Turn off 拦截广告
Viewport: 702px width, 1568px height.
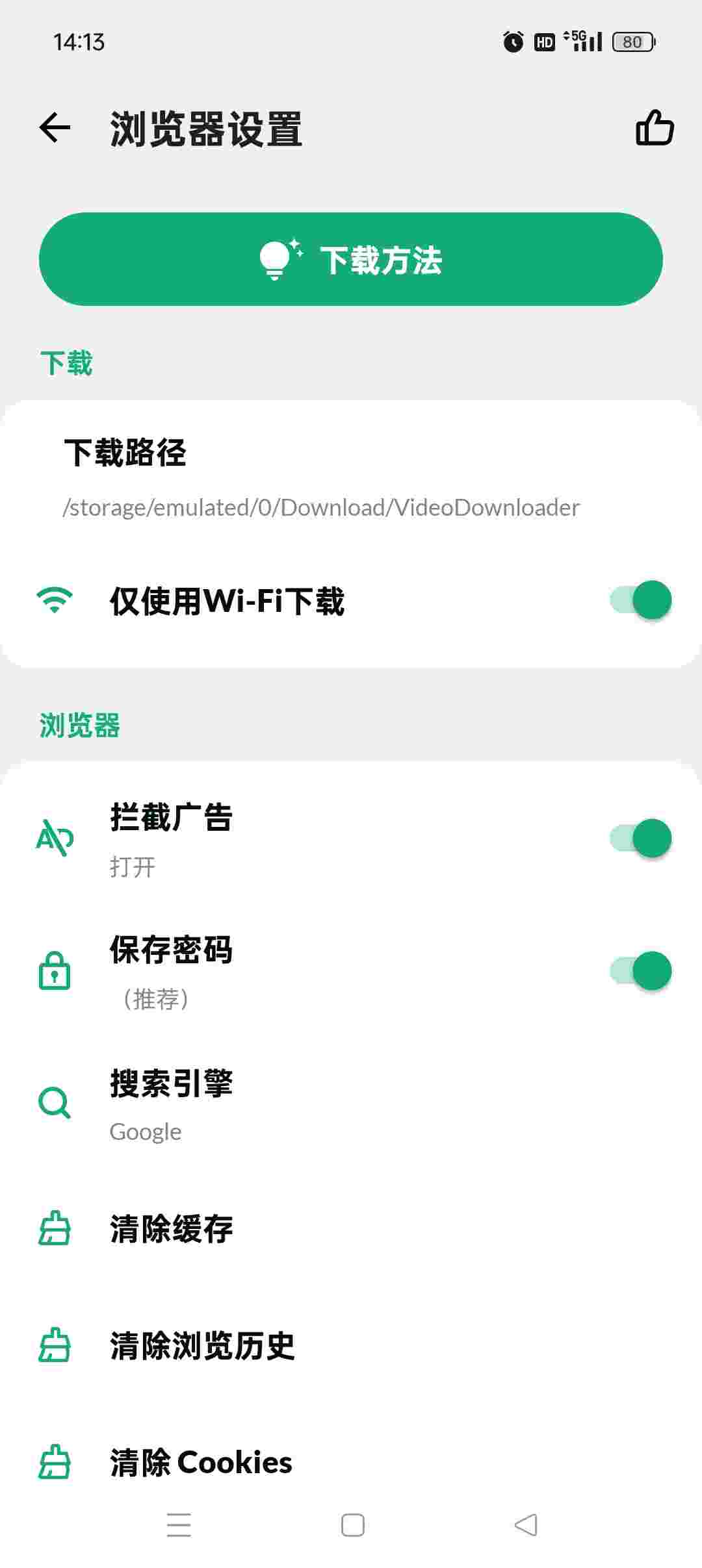[x=639, y=839]
